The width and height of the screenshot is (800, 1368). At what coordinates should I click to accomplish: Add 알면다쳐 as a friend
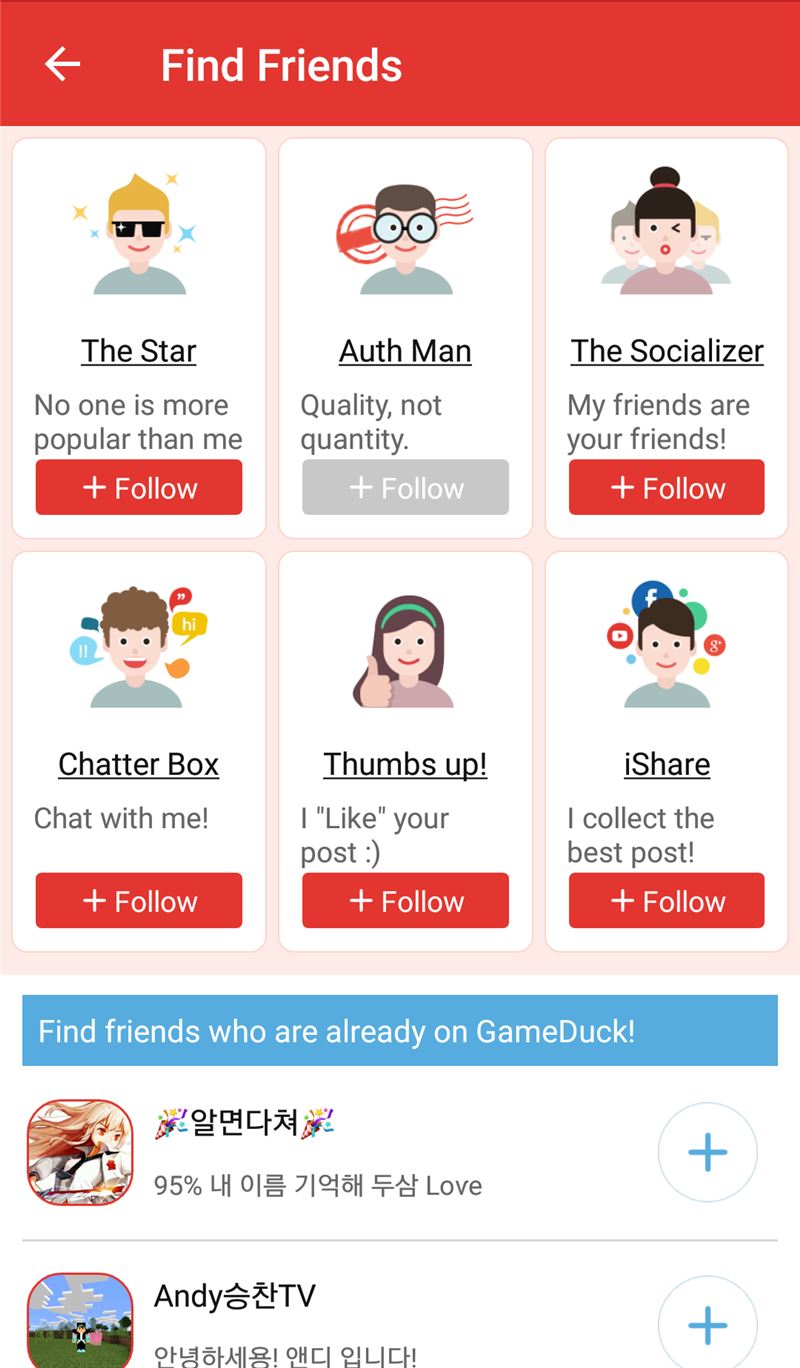point(708,1152)
